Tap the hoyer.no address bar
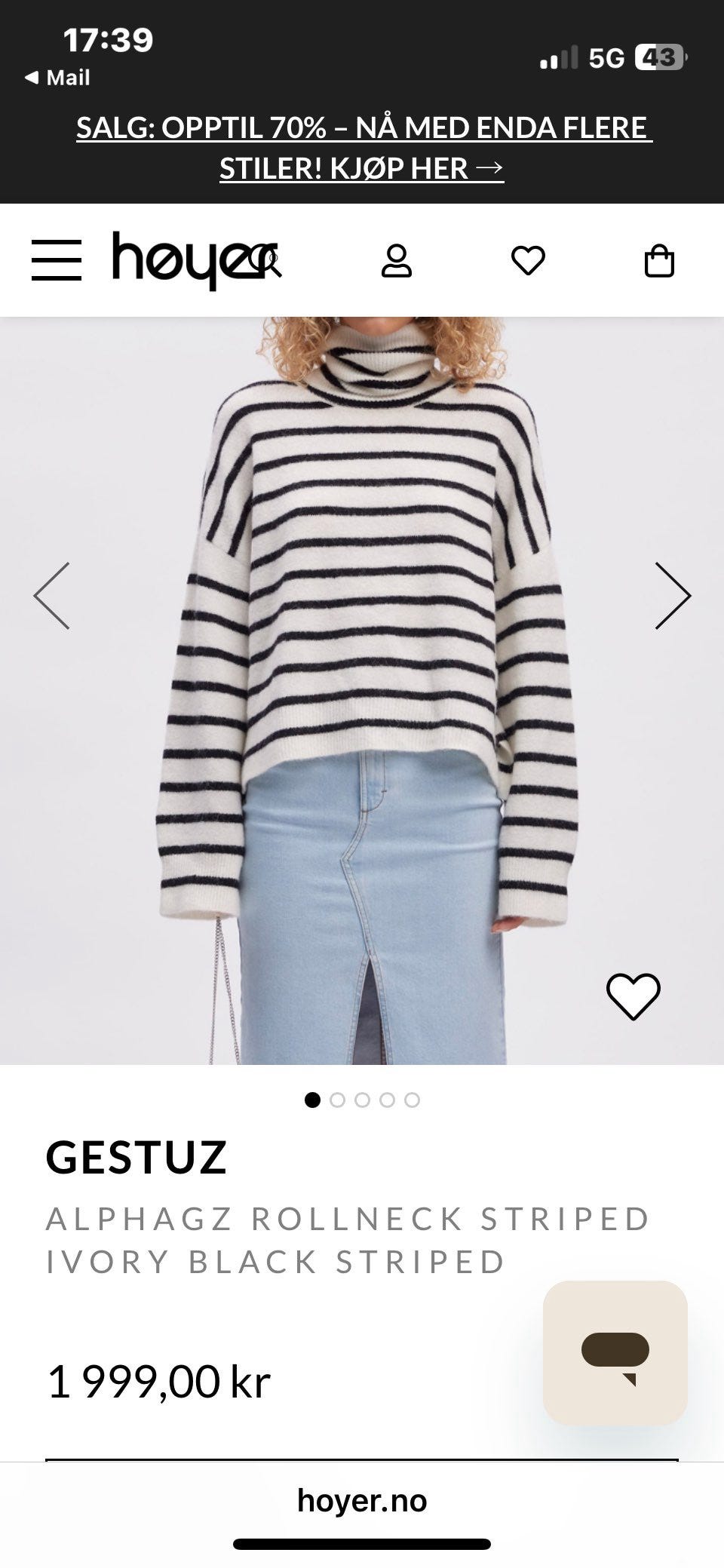This screenshot has width=724, height=1568. pos(362,1500)
